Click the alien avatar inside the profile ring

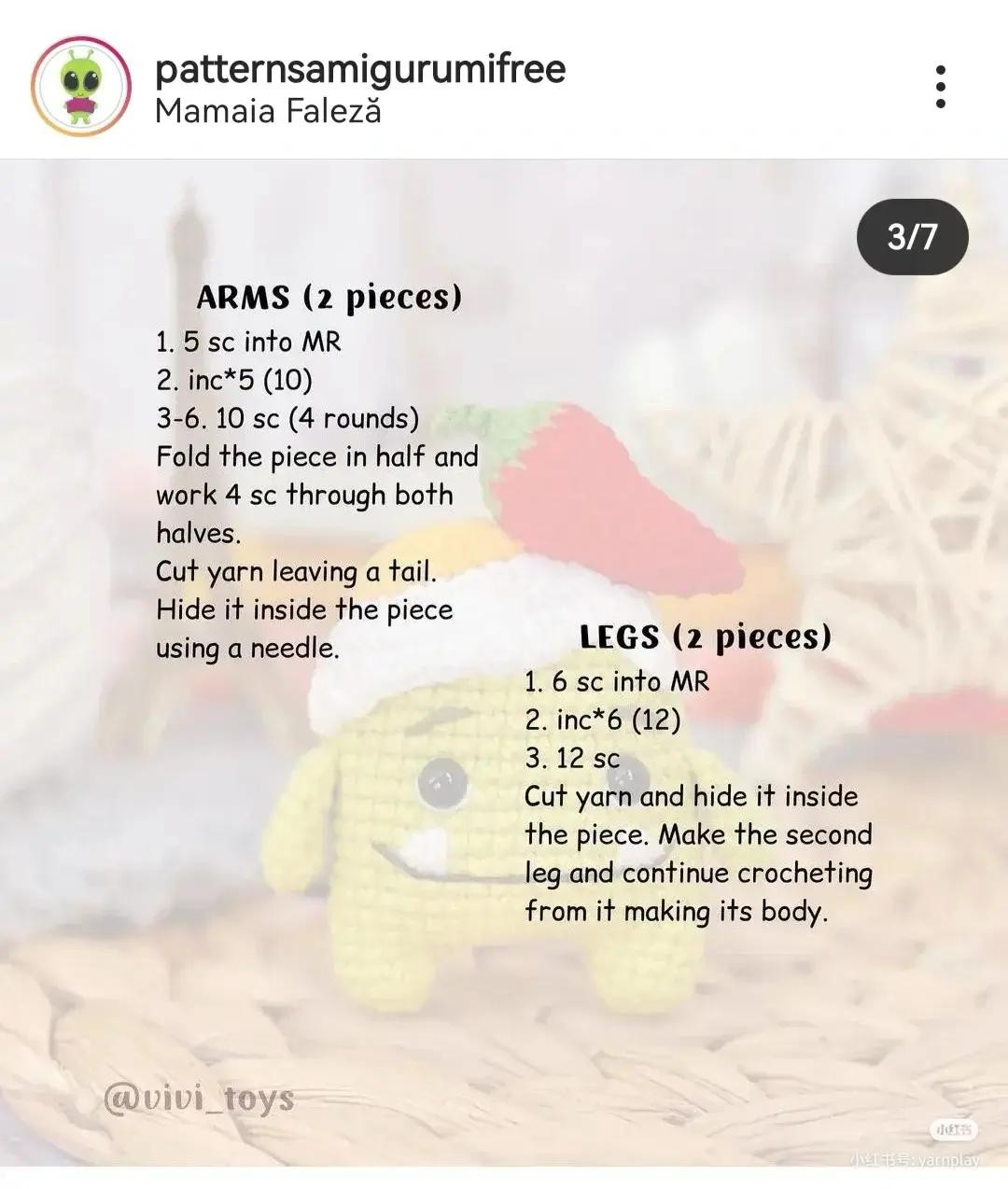click(79, 82)
